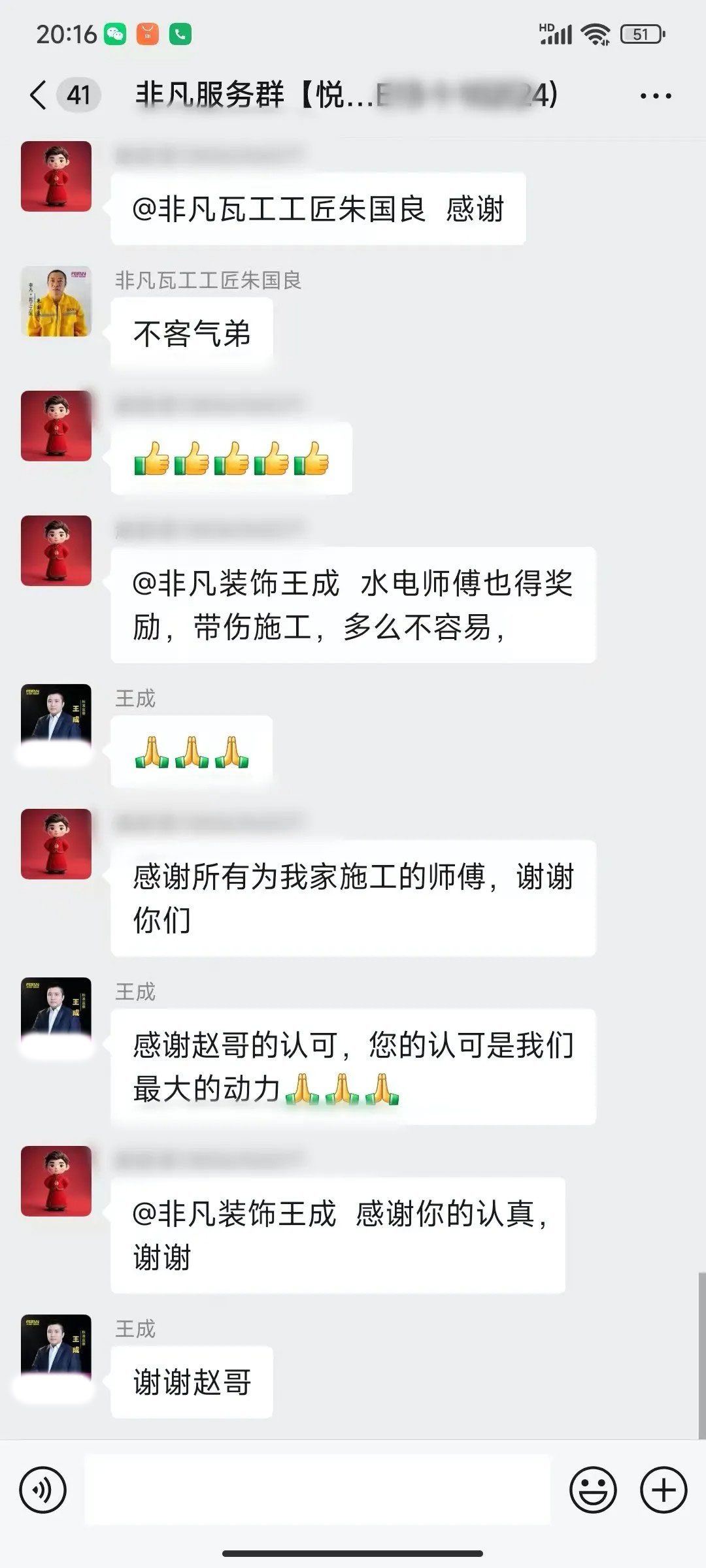706x1568 pixels.
Task: Tap the message text field
Action: click(x=317, y=1490)
